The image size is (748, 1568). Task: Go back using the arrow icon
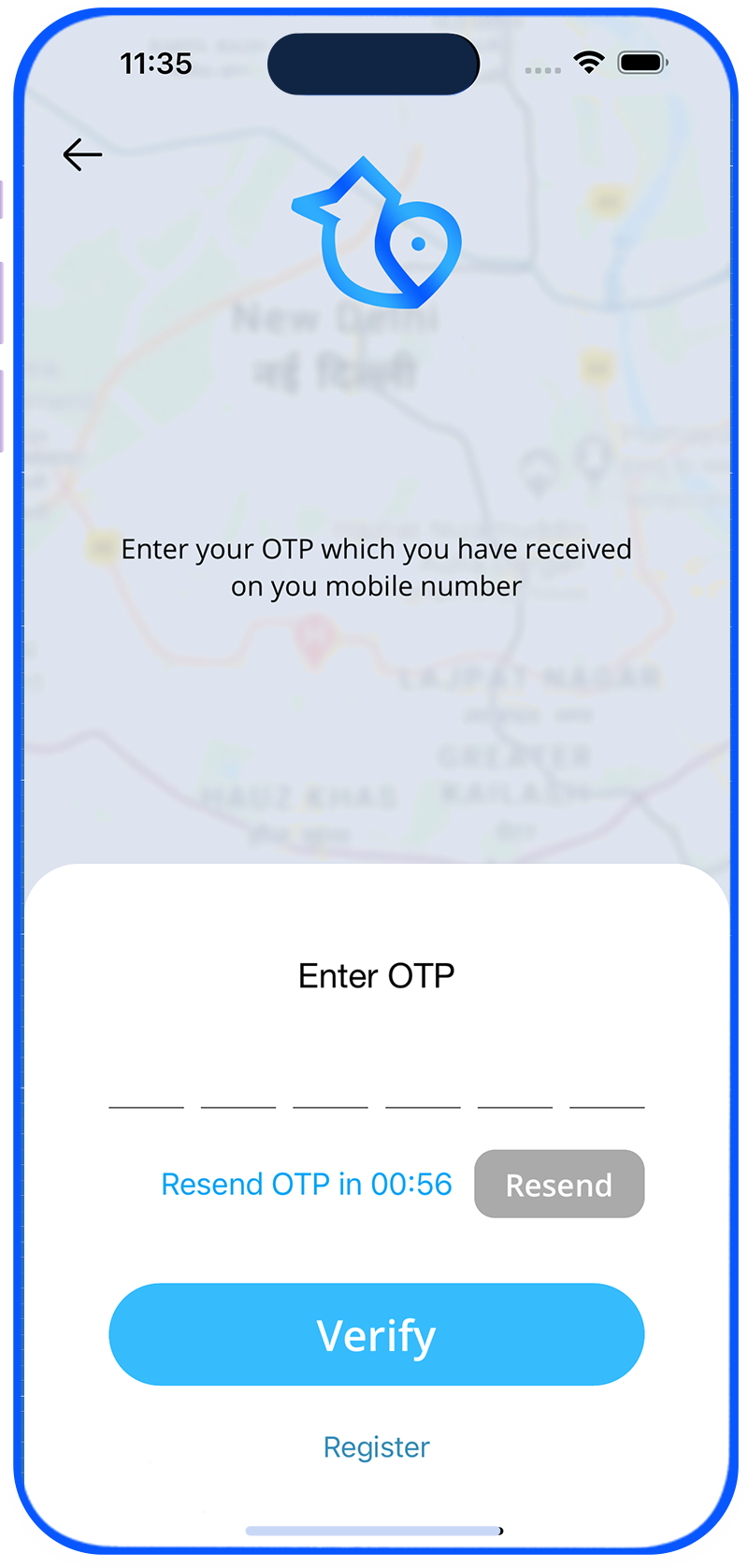(x=82, y=154)
